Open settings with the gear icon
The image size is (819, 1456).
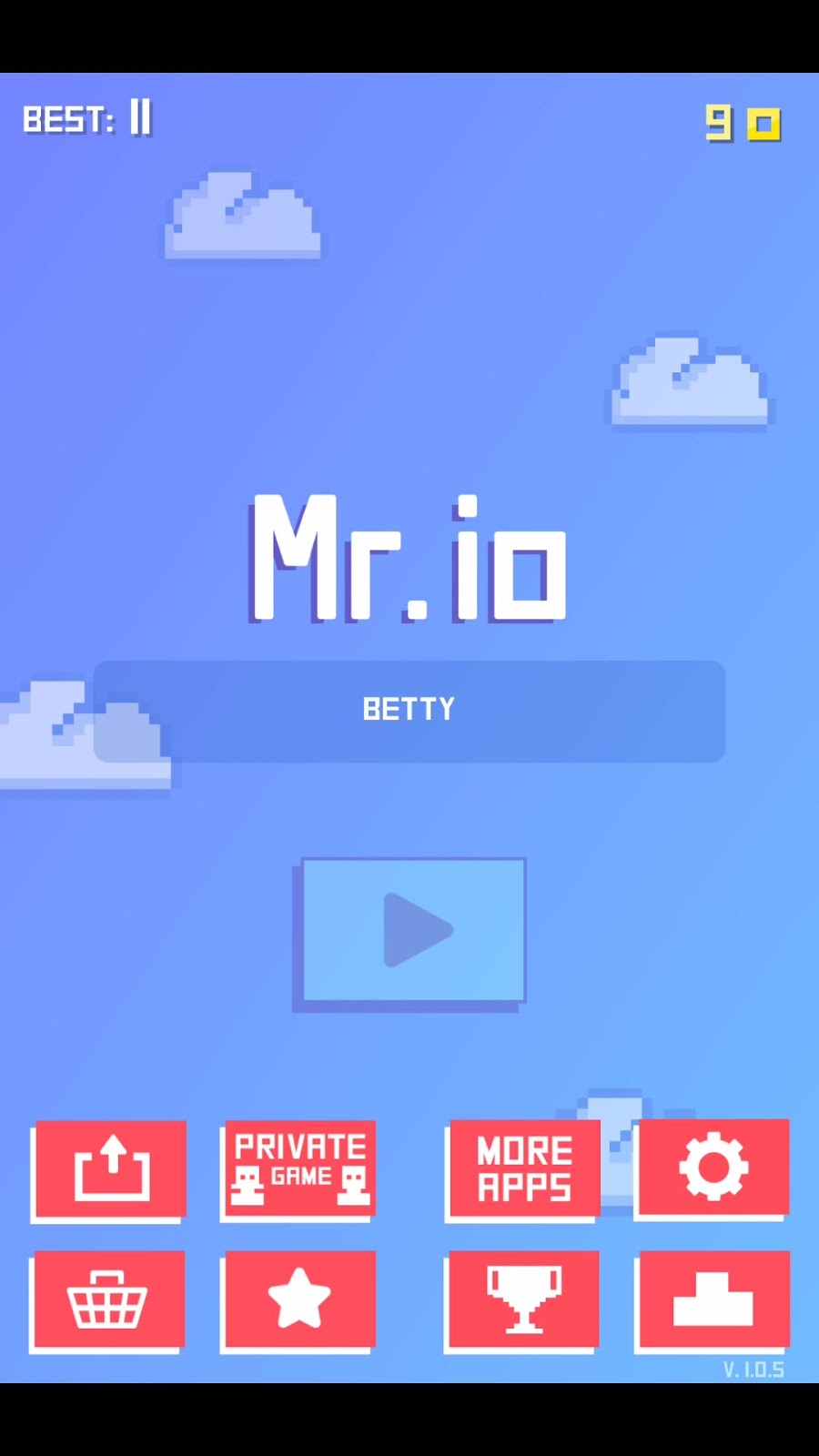point(713,1168)
